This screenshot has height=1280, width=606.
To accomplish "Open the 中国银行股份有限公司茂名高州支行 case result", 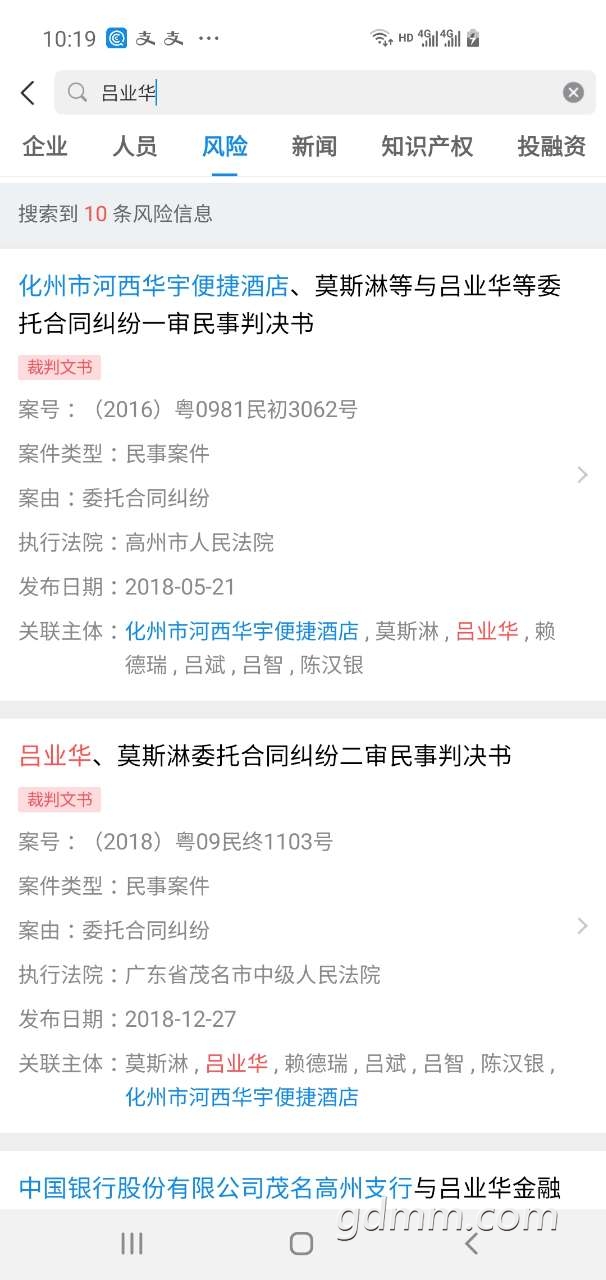I will pos(216,1188).
